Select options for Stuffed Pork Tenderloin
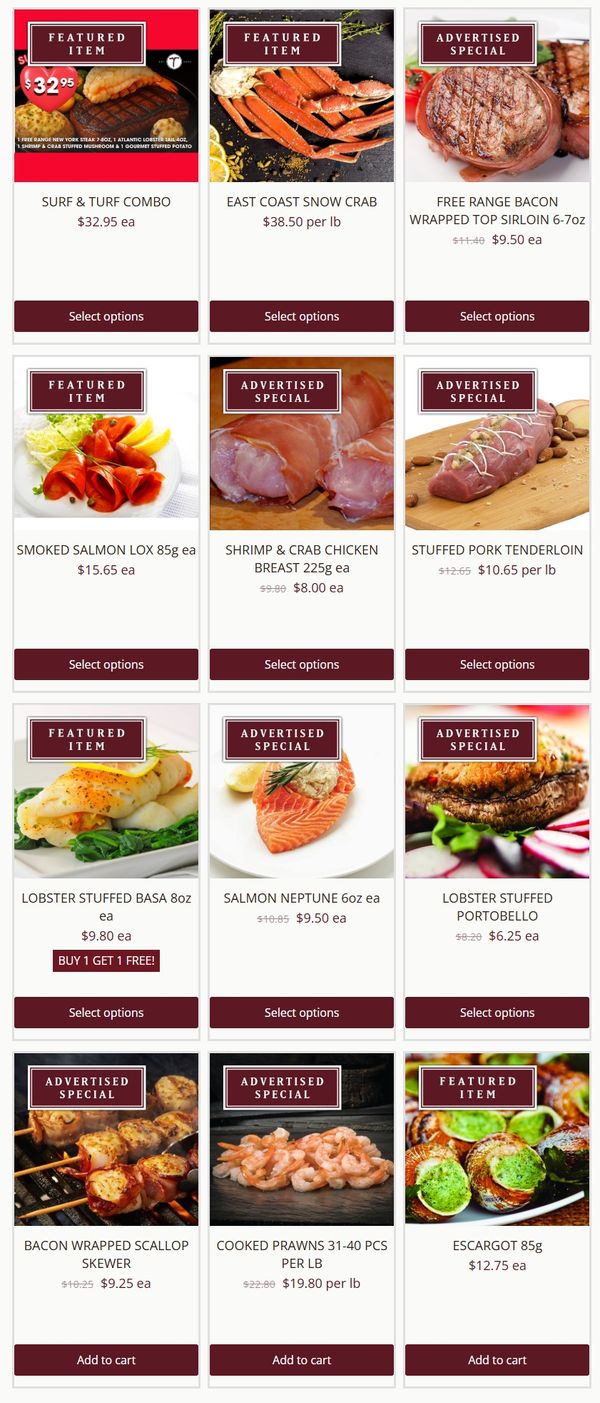Image resolution: width=600 pixels, height=1403 pixels. pyautogui.click(x=497, y=664)
